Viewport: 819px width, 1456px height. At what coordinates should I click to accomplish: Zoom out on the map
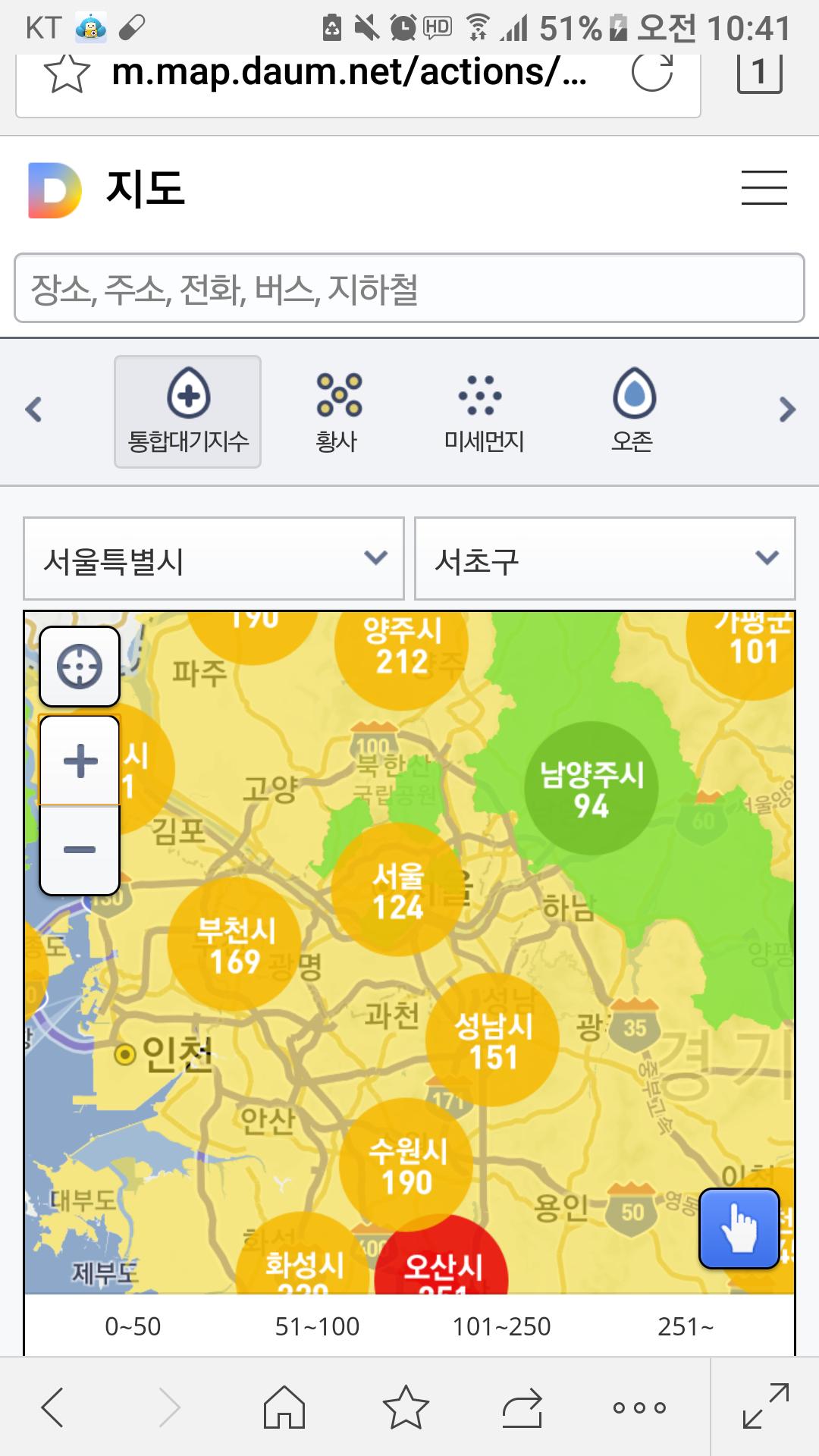click(x=80, y=850)
